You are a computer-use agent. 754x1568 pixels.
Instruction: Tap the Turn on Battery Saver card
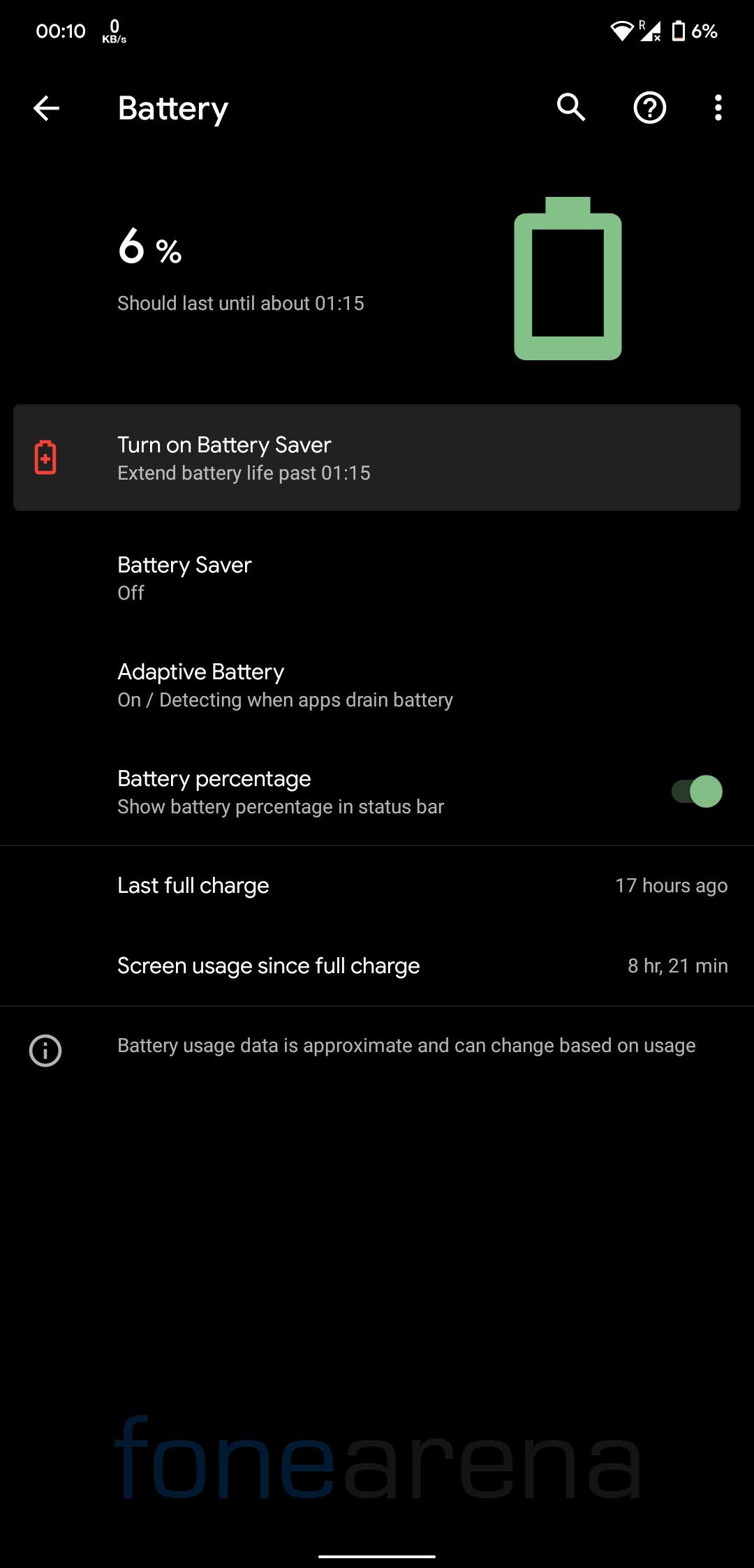click(x=377, y=458)
